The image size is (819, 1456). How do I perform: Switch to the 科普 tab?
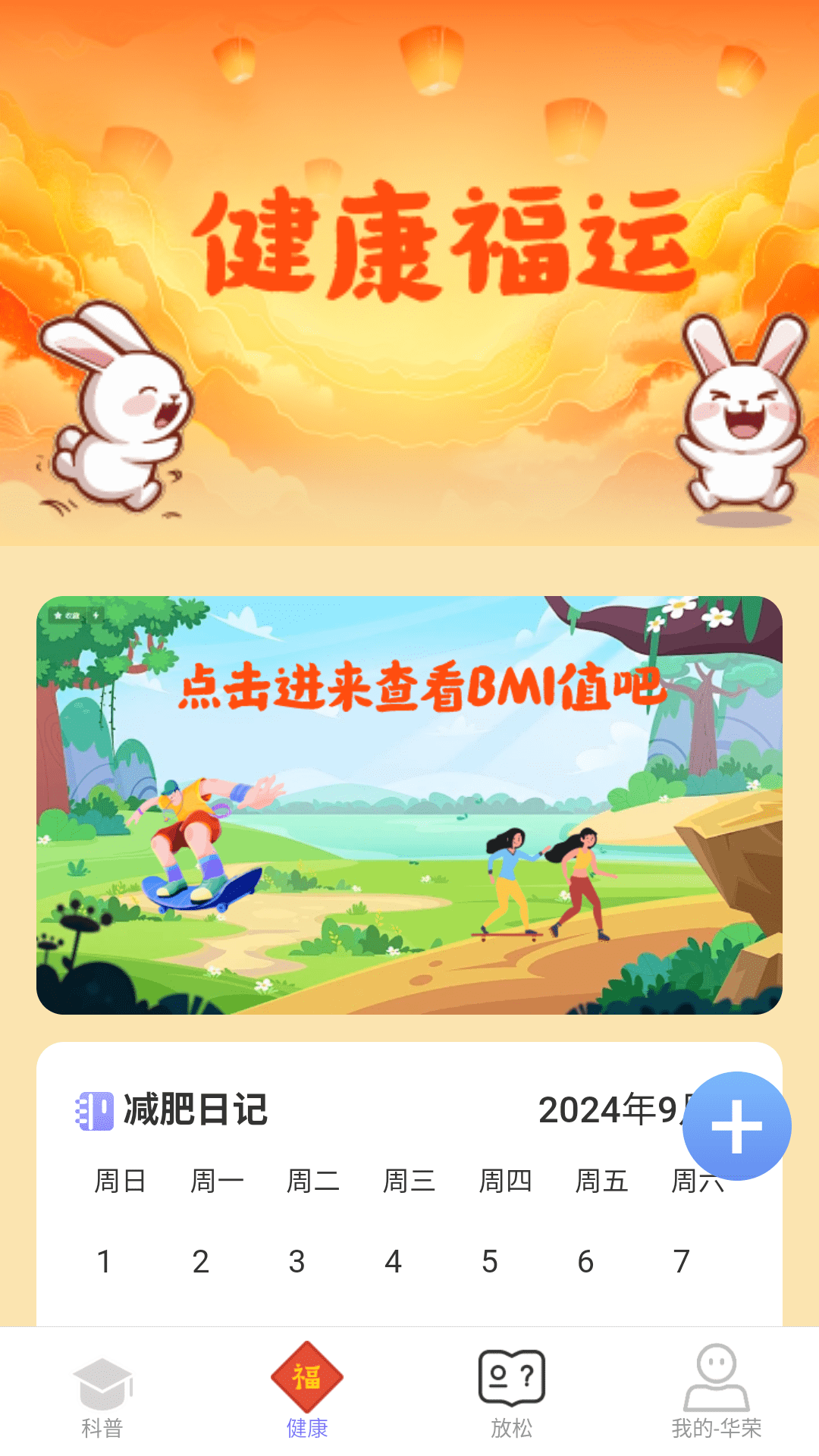[102, 1395]
